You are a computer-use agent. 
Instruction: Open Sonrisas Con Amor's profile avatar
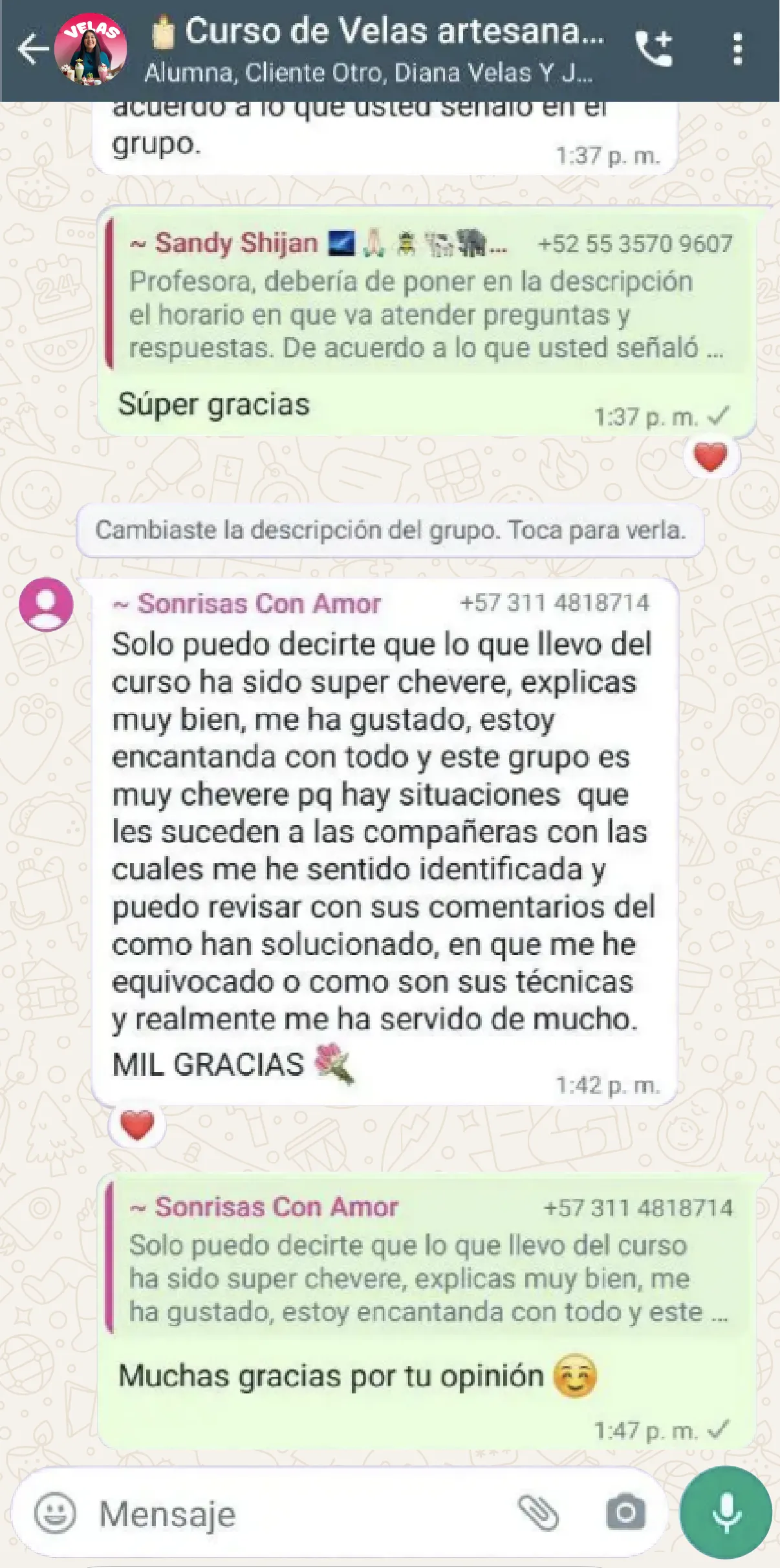point(46,605)
